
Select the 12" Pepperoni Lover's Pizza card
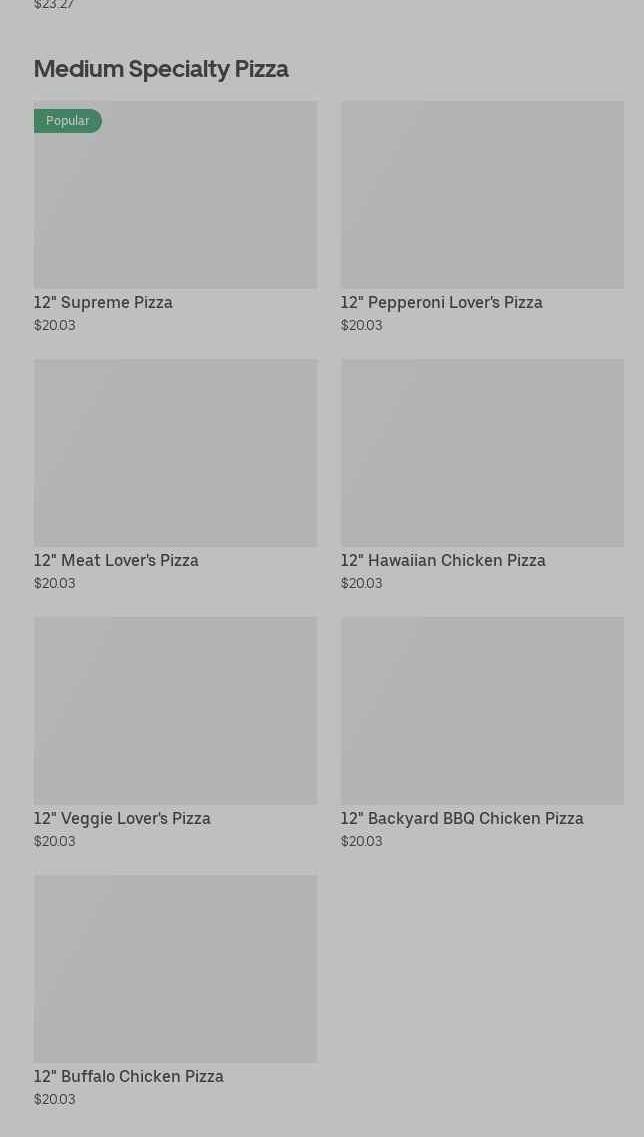pos(482,217)
